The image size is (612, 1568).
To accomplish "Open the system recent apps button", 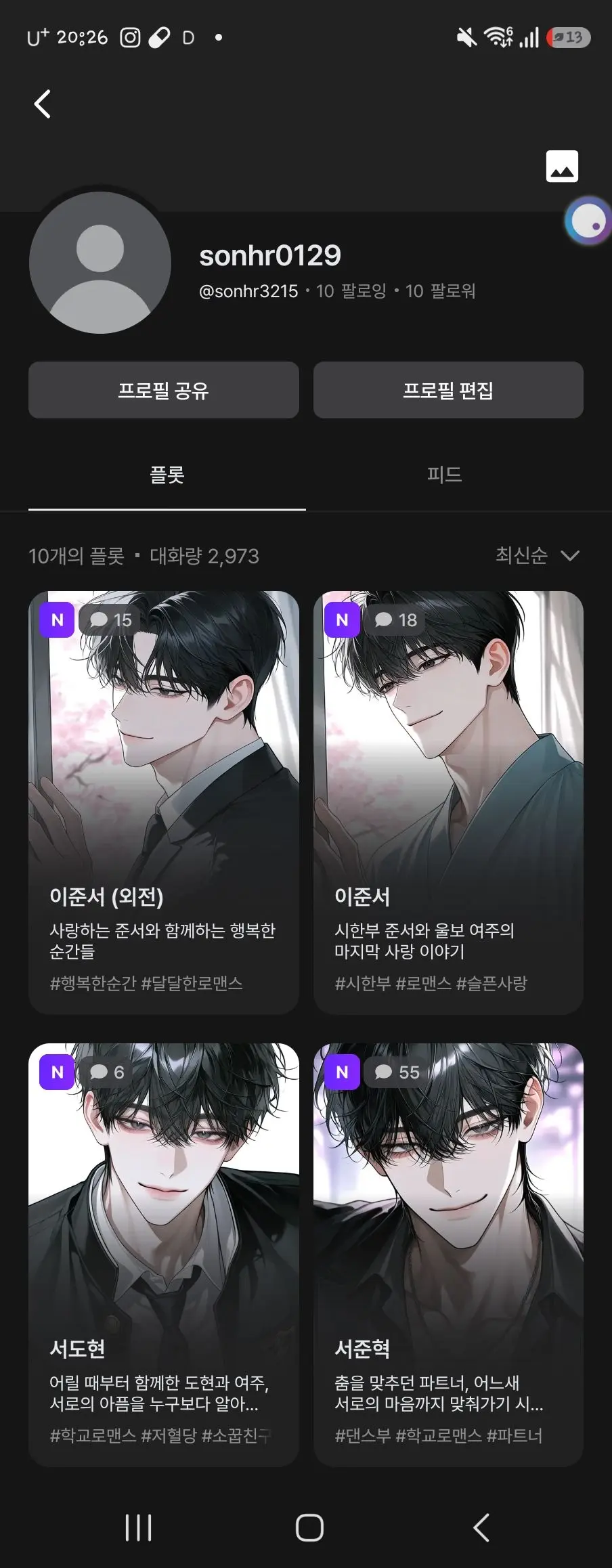I will tap(139, 1528).
